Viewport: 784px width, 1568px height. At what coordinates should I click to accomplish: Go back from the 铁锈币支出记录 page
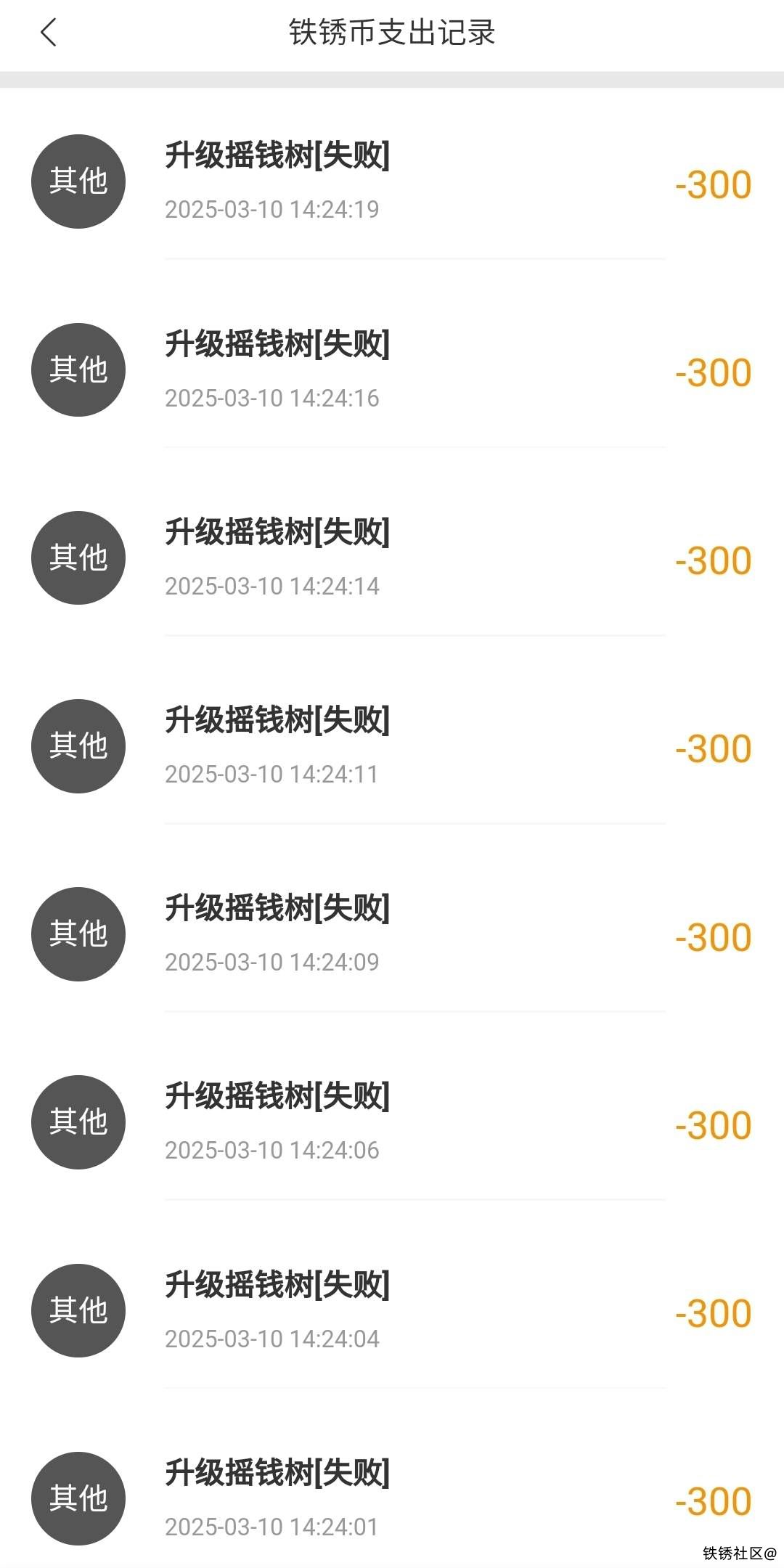[49, 33]
